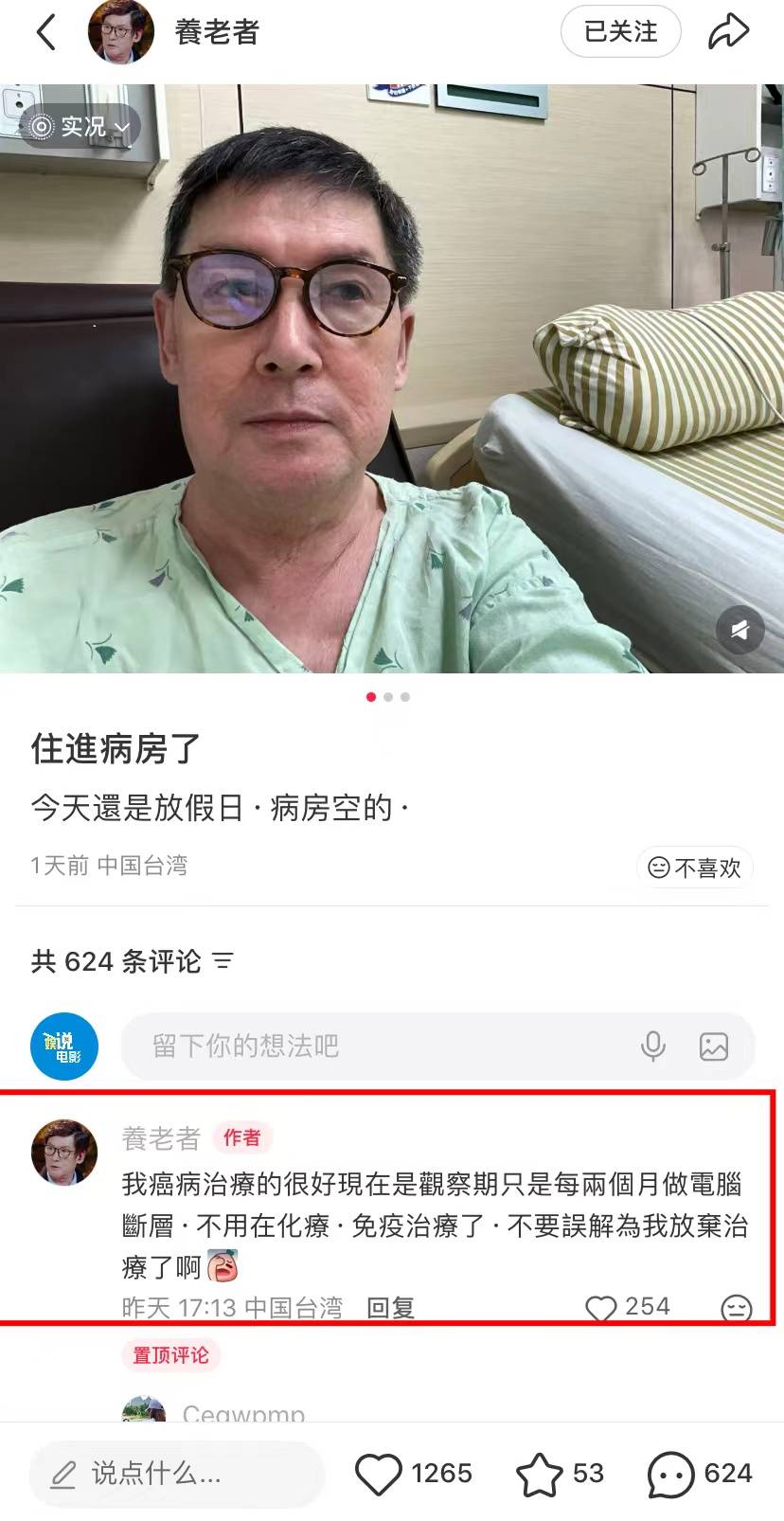The height and width of the screenshot is (1521, 784).
Task: Like the post with 1265 likes
Action: (378, 1474)
